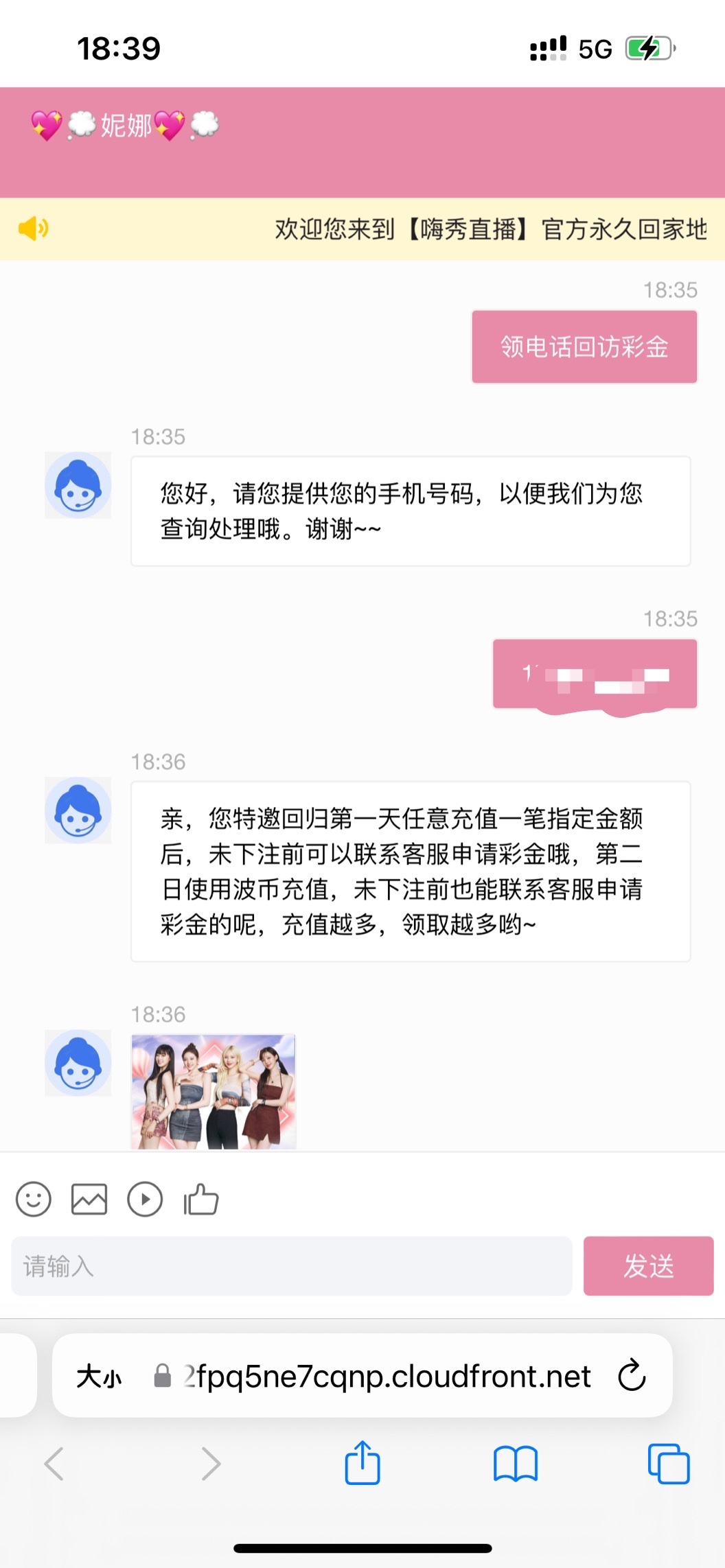This screenshot has width=725, height=1568.
Task: Share this page from Safari toolbar
Action: tap(362, 1464)
